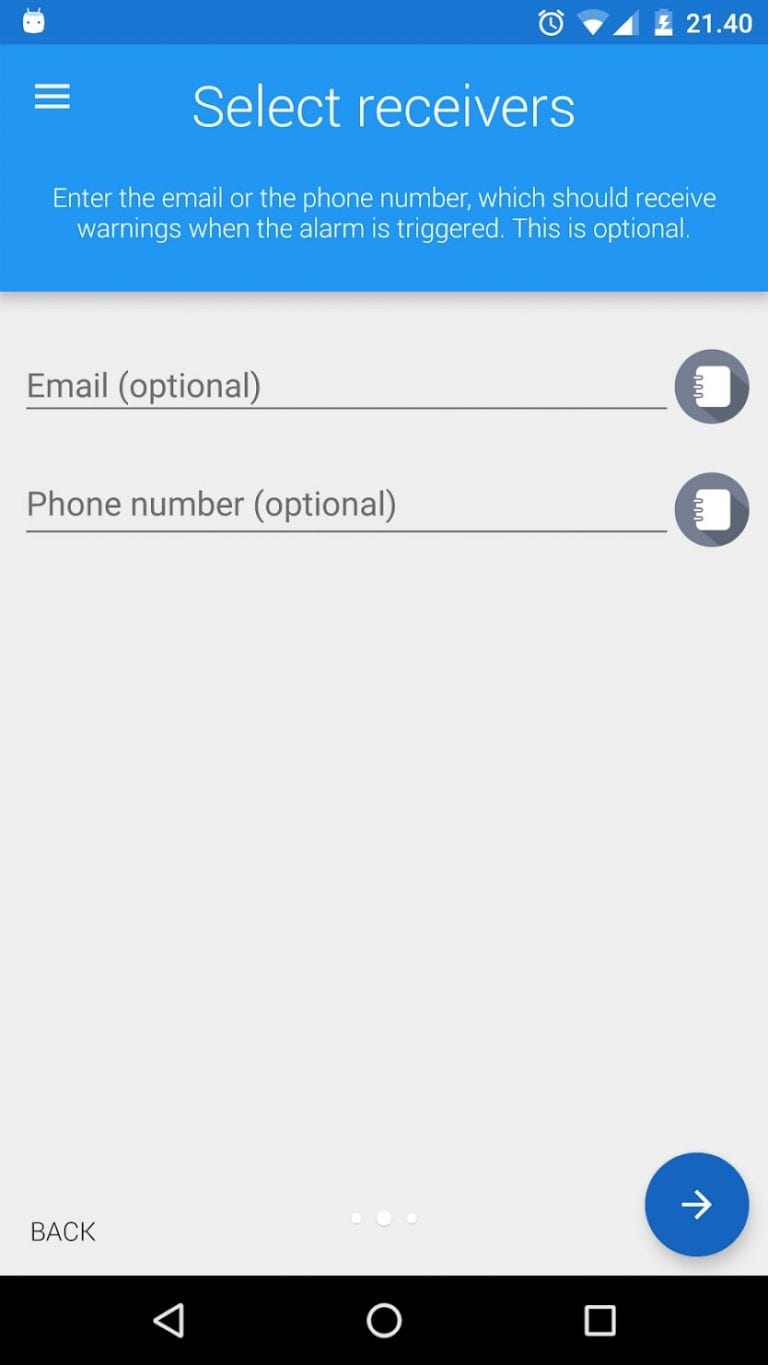Select the first page indicator dot
This screenshot has width=768, height=1365.
[x=356, y=1218]
